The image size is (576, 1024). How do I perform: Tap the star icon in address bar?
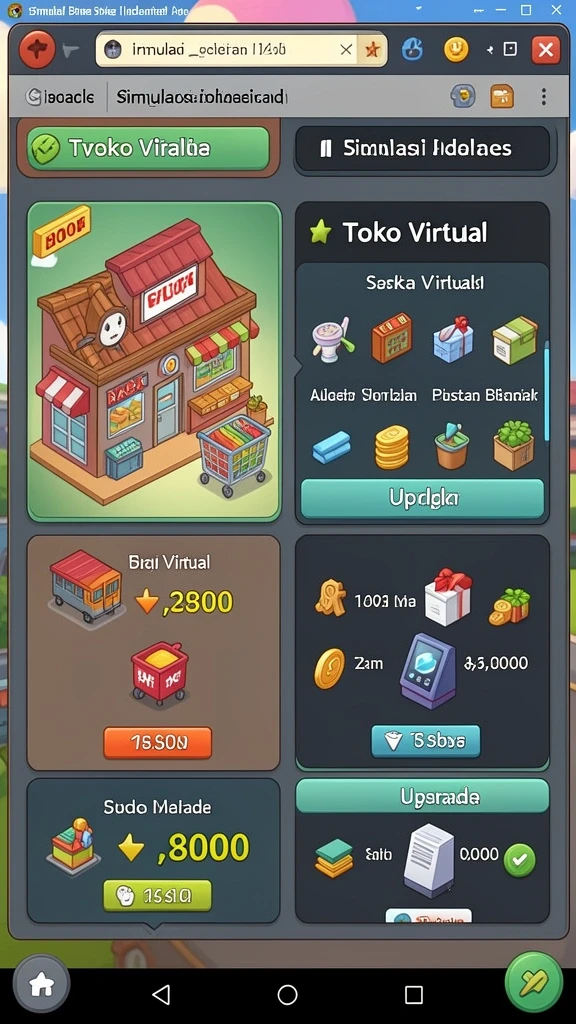click(372, 50)
